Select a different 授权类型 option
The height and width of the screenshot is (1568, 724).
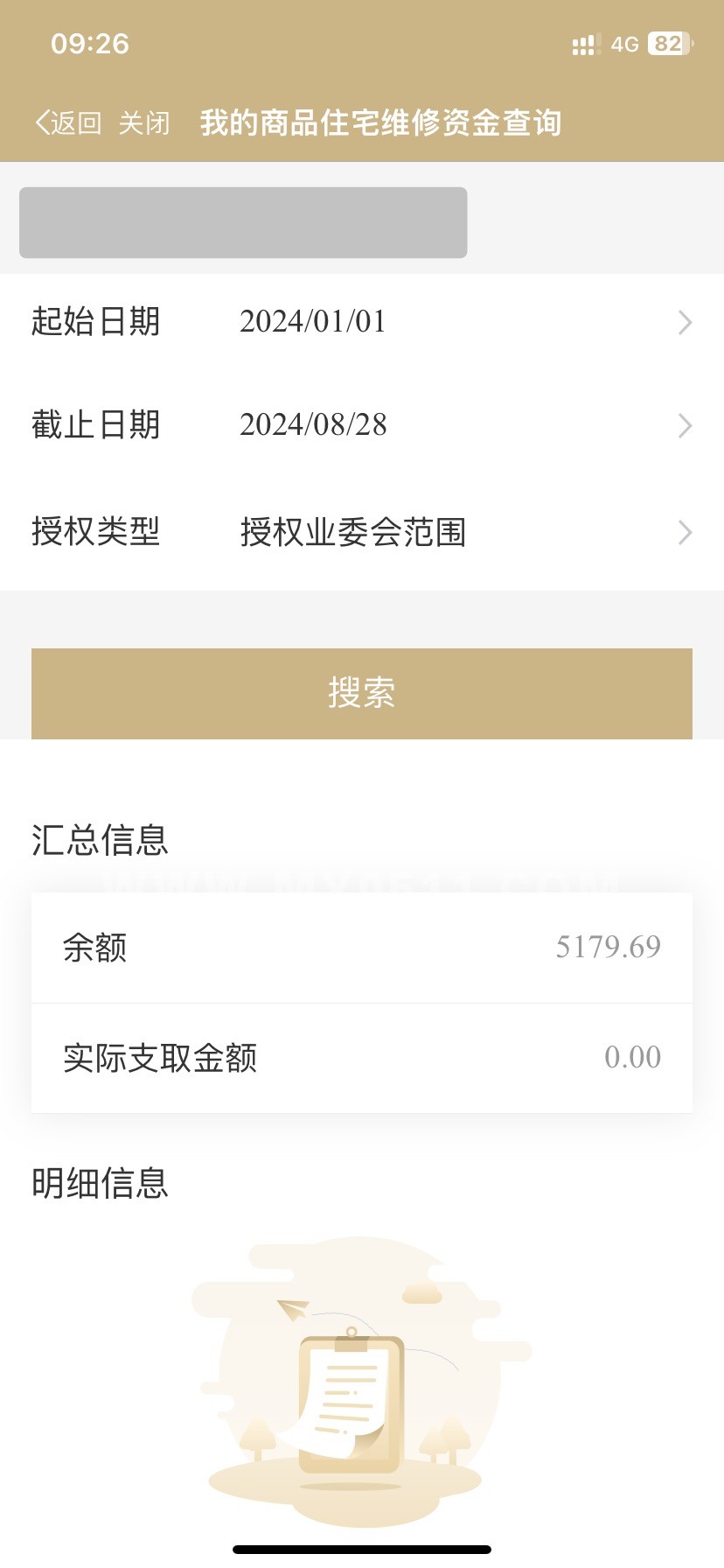click(x=362, y=532)
